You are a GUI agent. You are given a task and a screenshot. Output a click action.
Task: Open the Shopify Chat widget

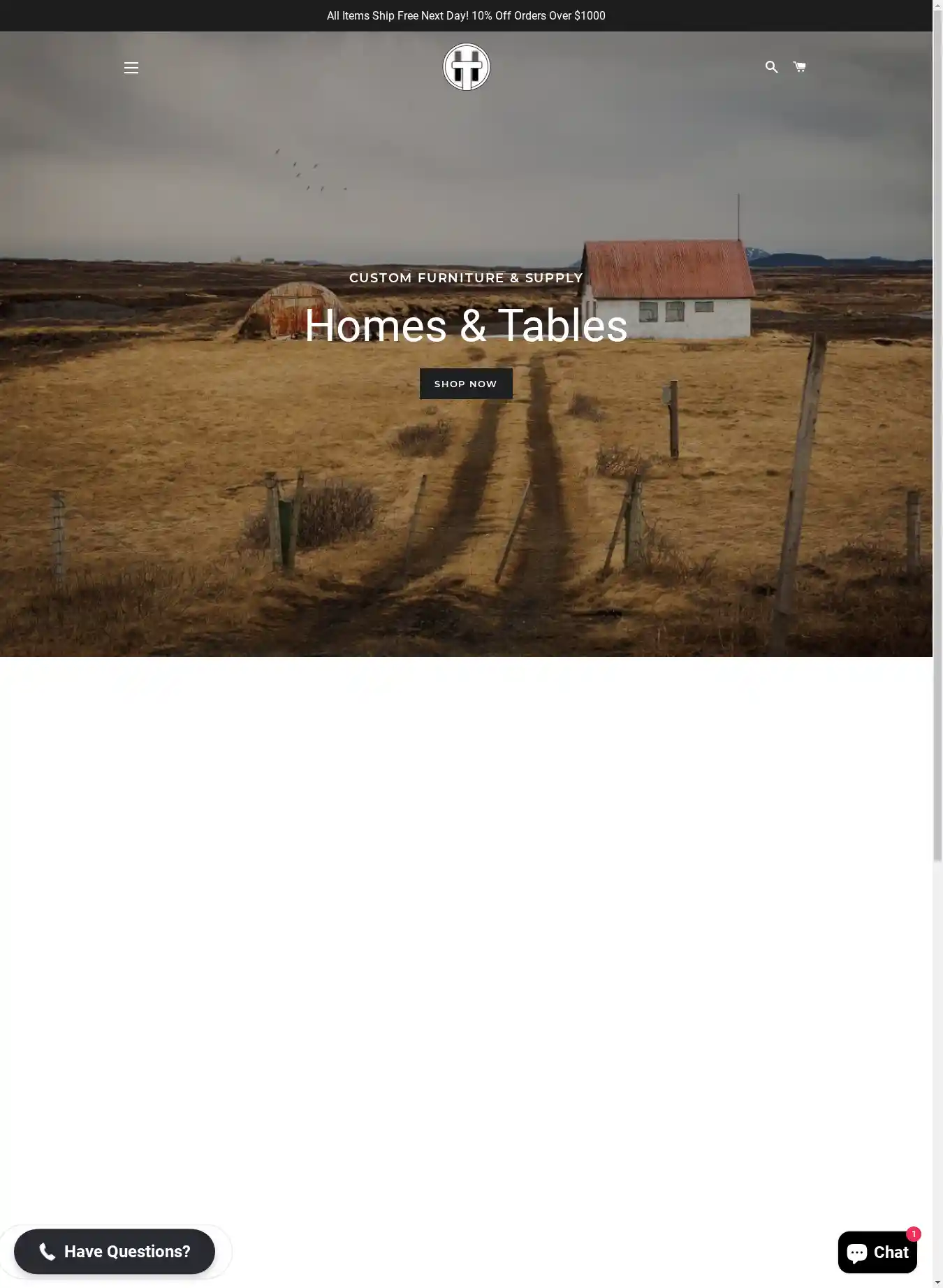tap(877, 1252)
